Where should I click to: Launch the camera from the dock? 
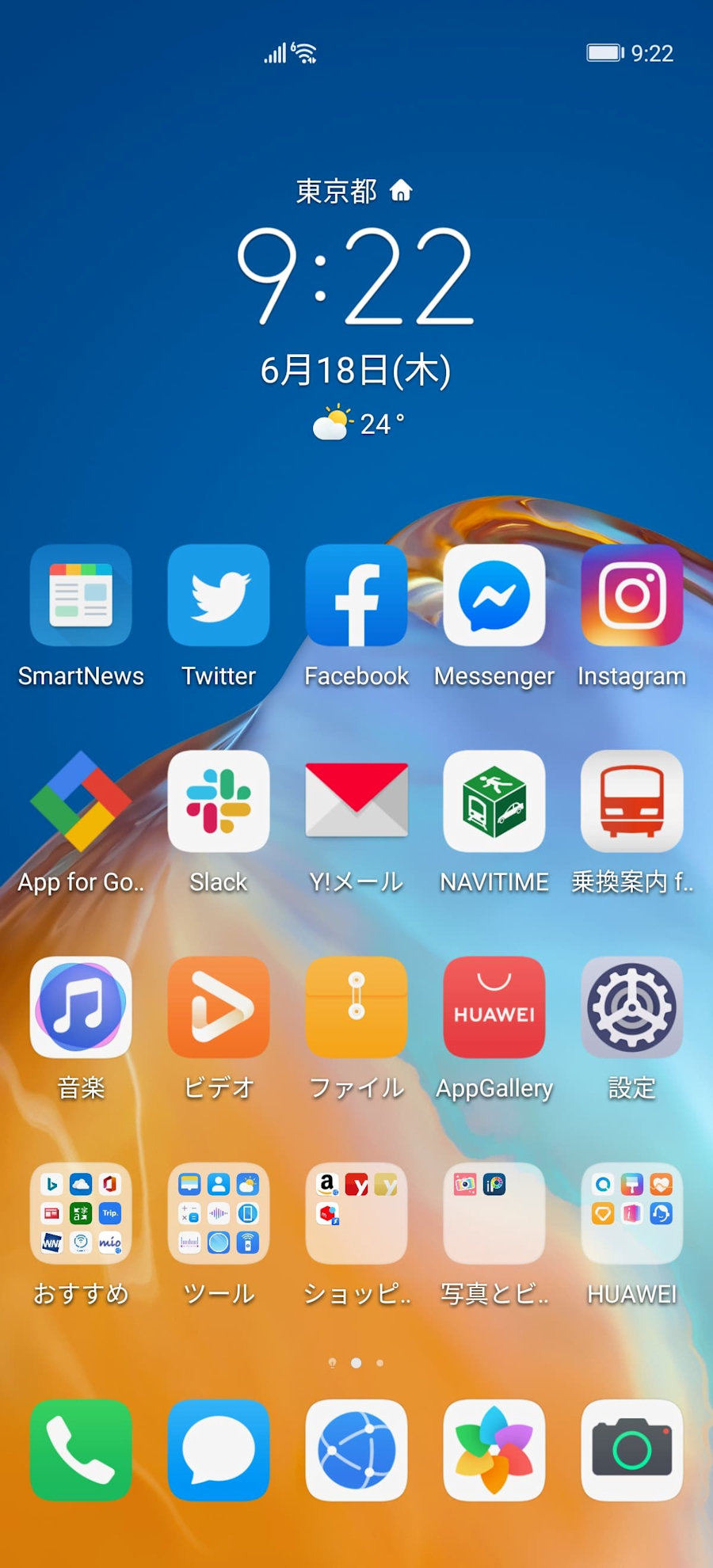tap(632, 1450)
